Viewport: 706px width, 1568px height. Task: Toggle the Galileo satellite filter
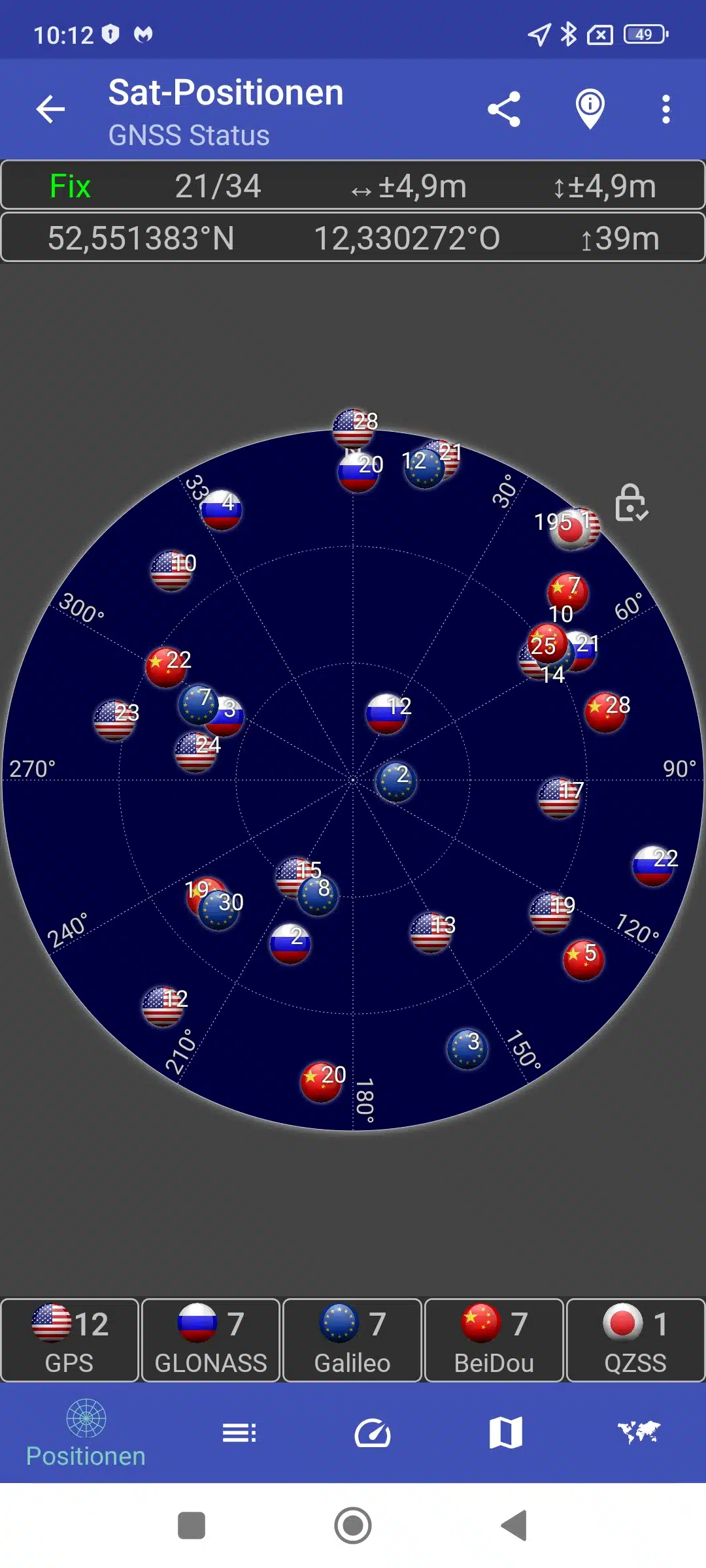(352, 1339)
